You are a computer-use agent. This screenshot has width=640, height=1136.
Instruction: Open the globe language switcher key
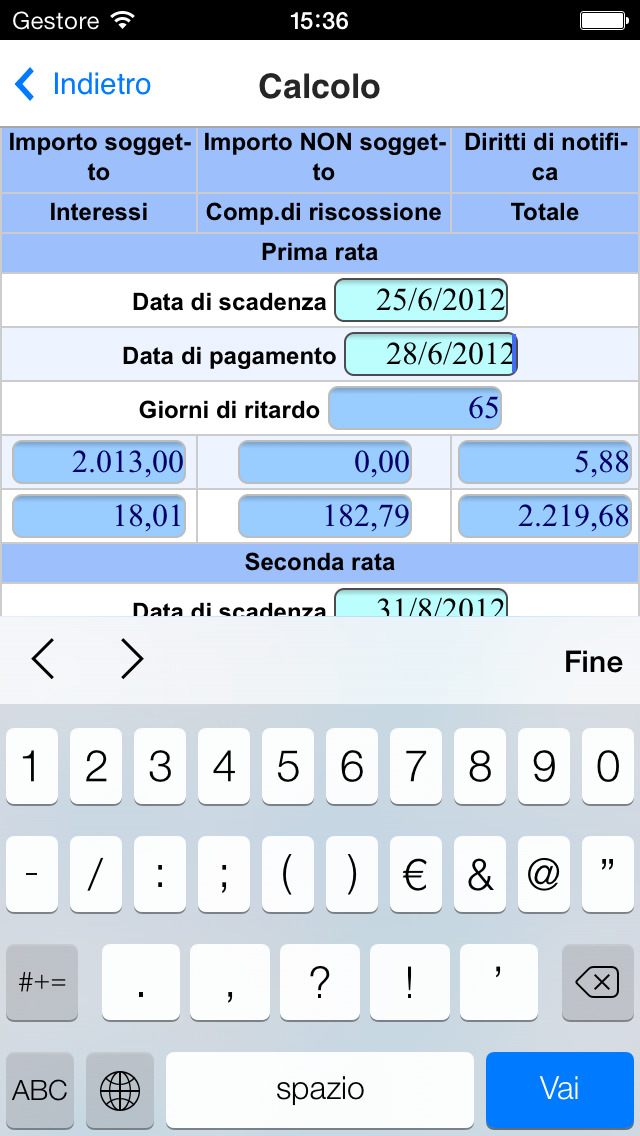[120, 1089]
